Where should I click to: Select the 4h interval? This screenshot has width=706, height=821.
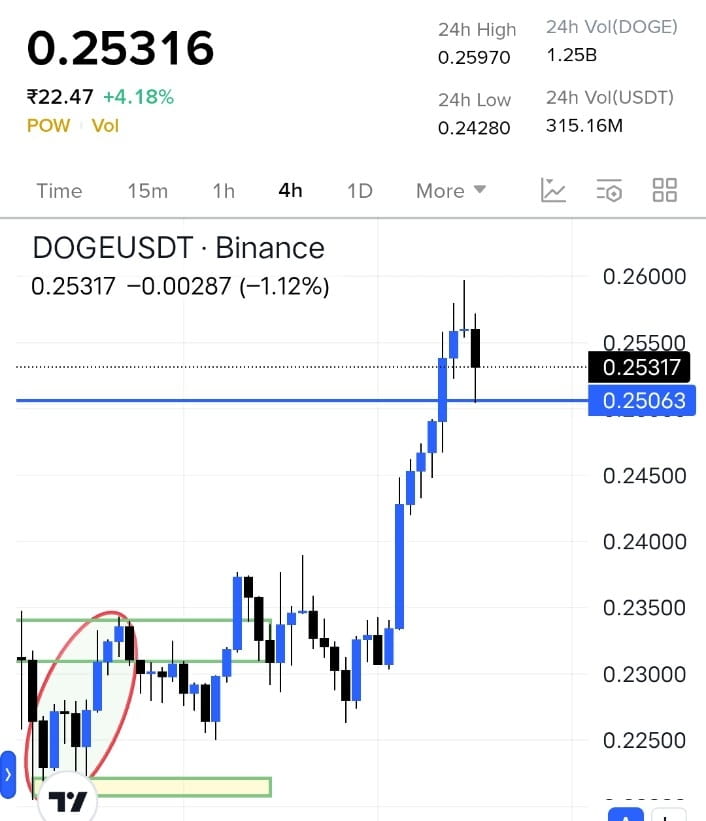(x=290, y=190)
